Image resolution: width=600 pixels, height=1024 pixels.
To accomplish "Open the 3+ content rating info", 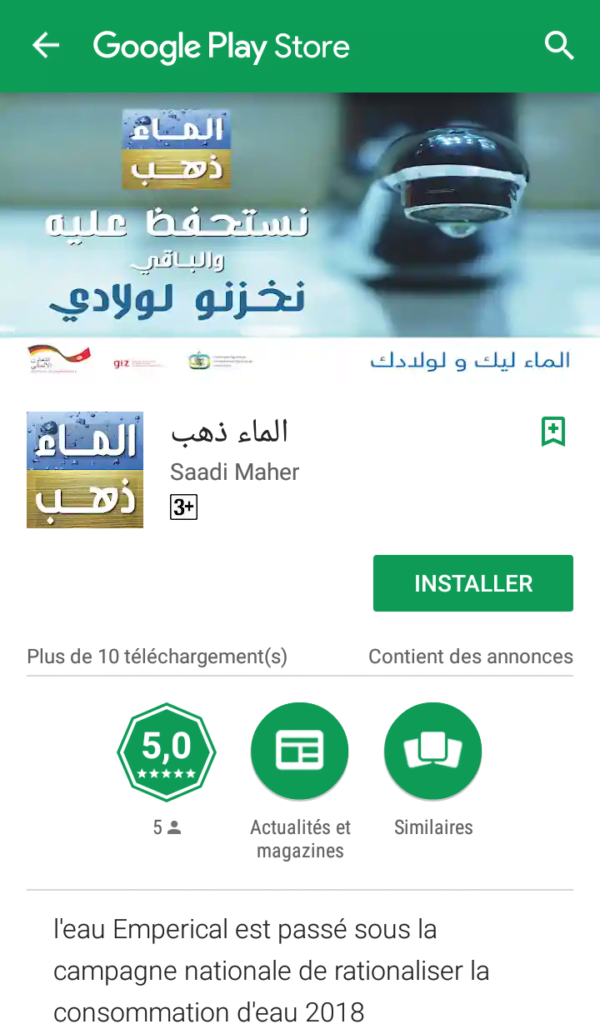I will pyautogui.click(x=183, y=508).
